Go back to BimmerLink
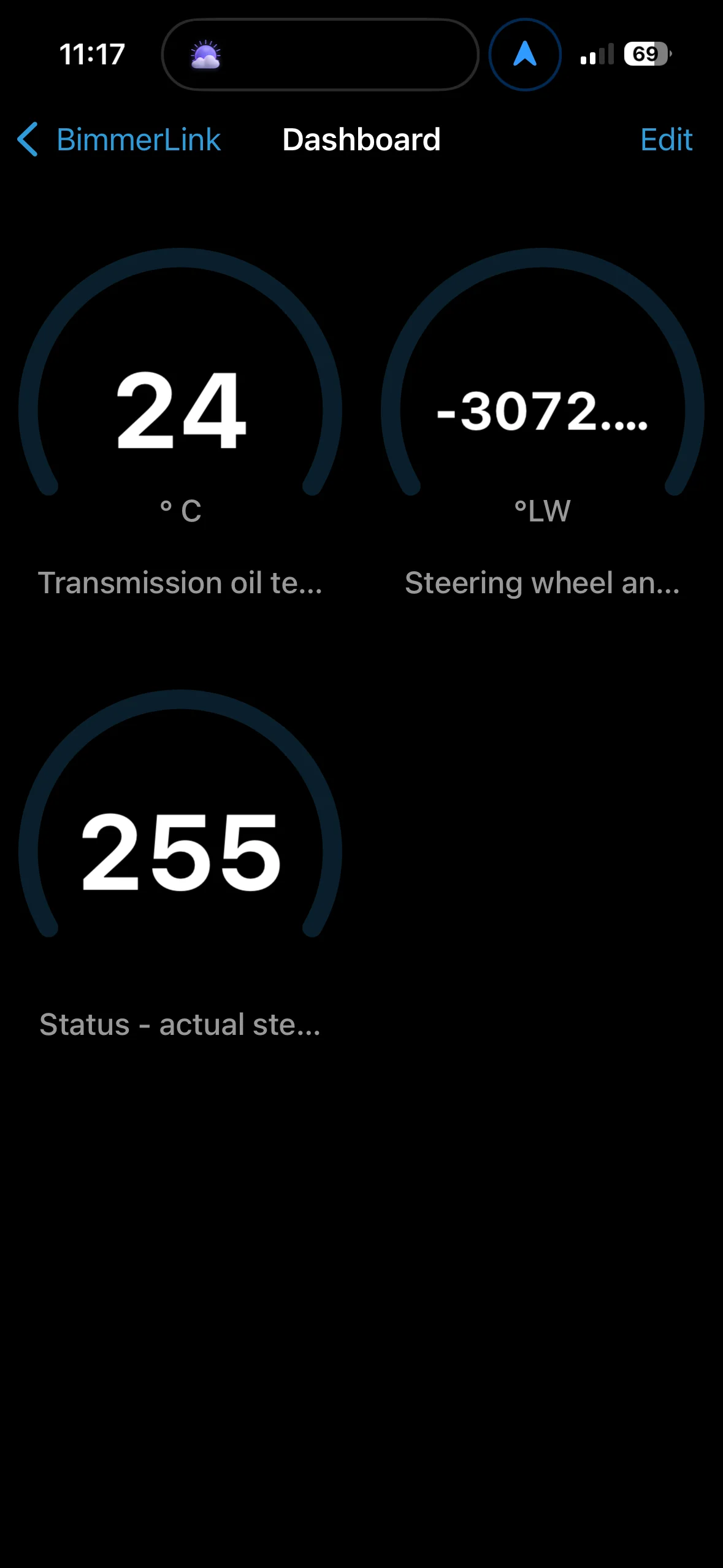This screenshot has width=723, height=1568. coord(119,140)
